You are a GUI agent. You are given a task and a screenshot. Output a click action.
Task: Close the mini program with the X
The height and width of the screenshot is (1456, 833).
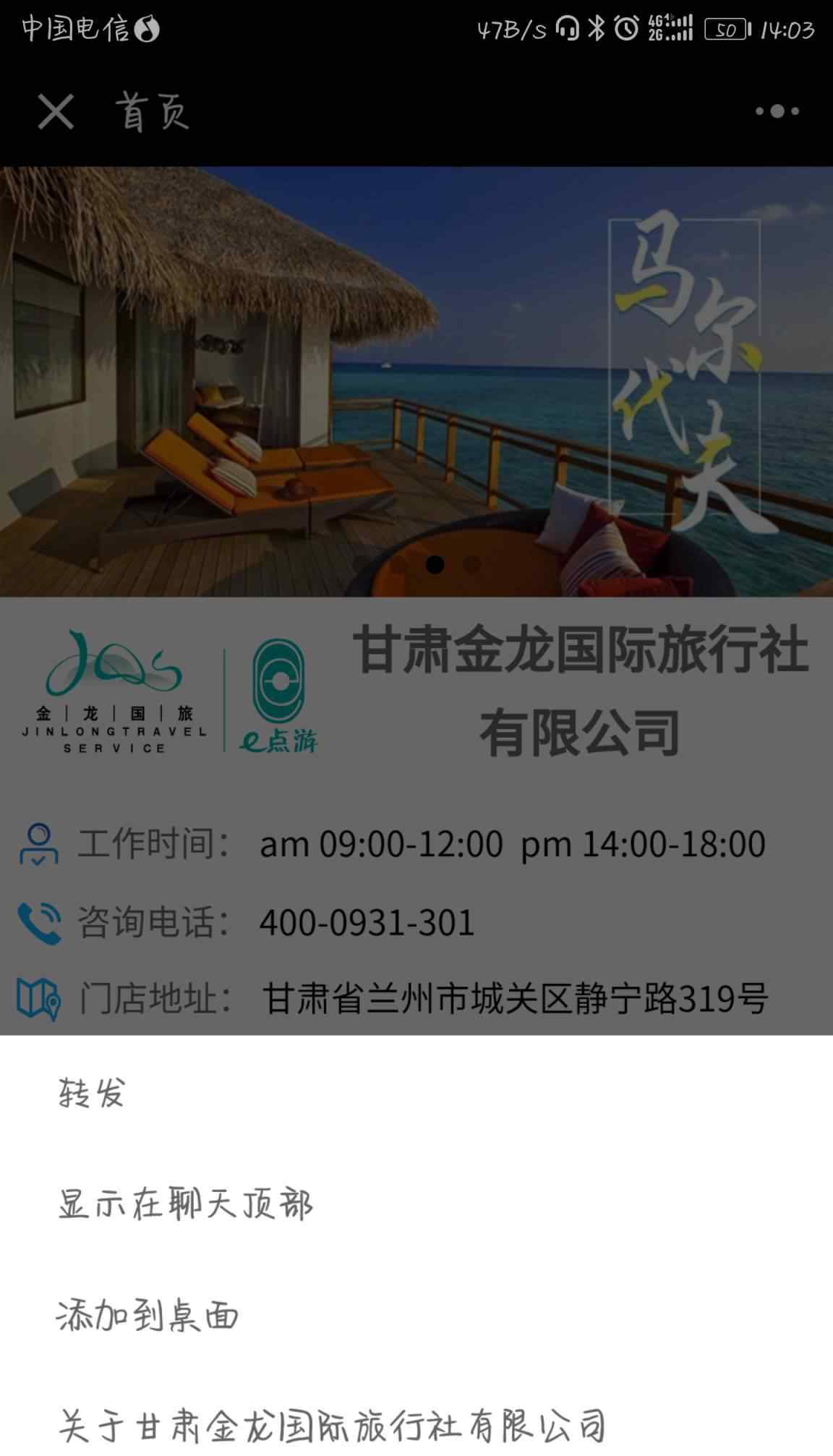(56, 112)
